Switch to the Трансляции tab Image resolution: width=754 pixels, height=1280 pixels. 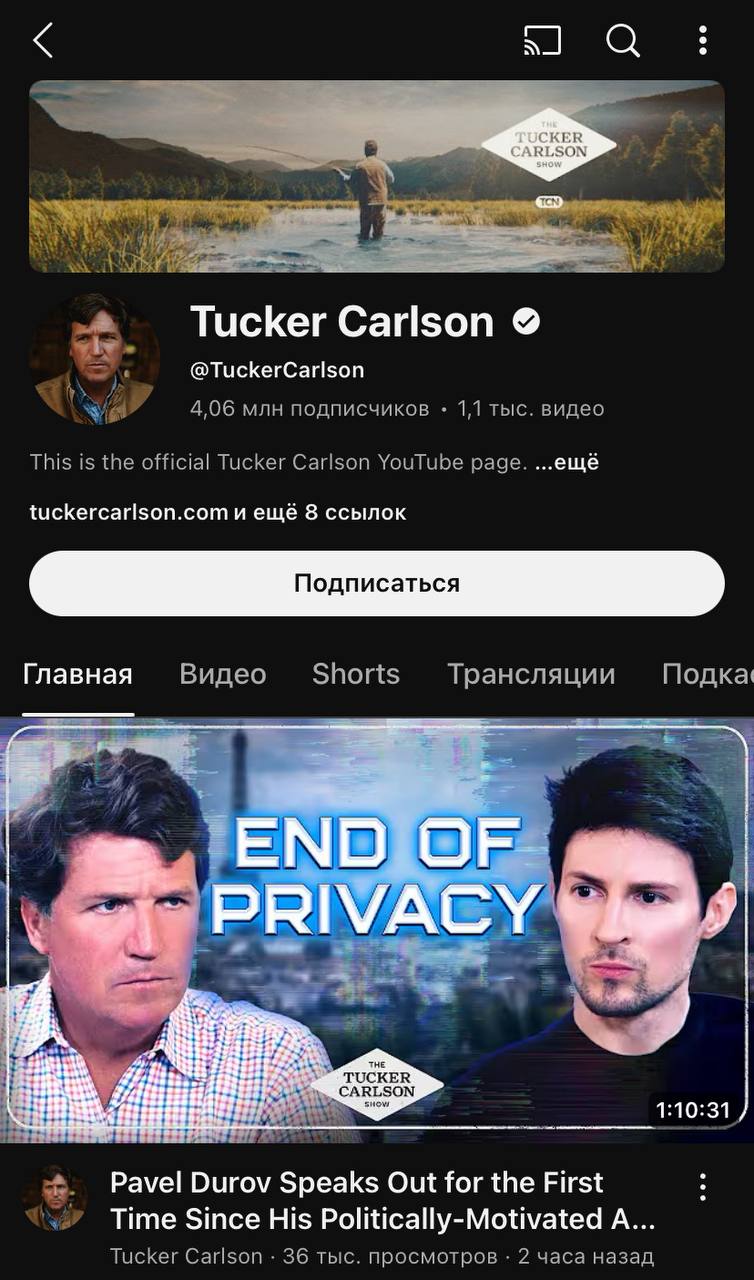click(530, 674)
